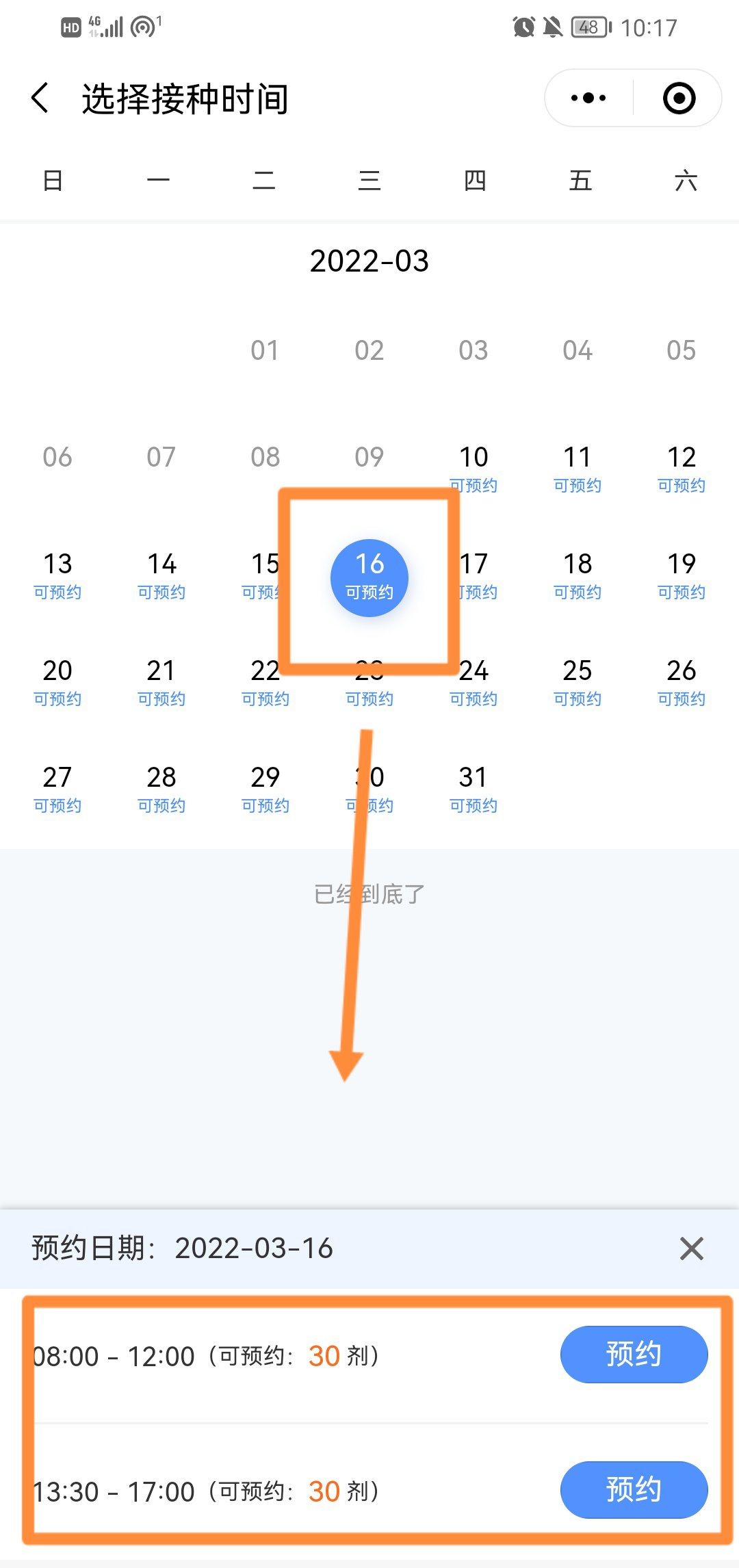Choose date 31 可预约

pos(473,788)
